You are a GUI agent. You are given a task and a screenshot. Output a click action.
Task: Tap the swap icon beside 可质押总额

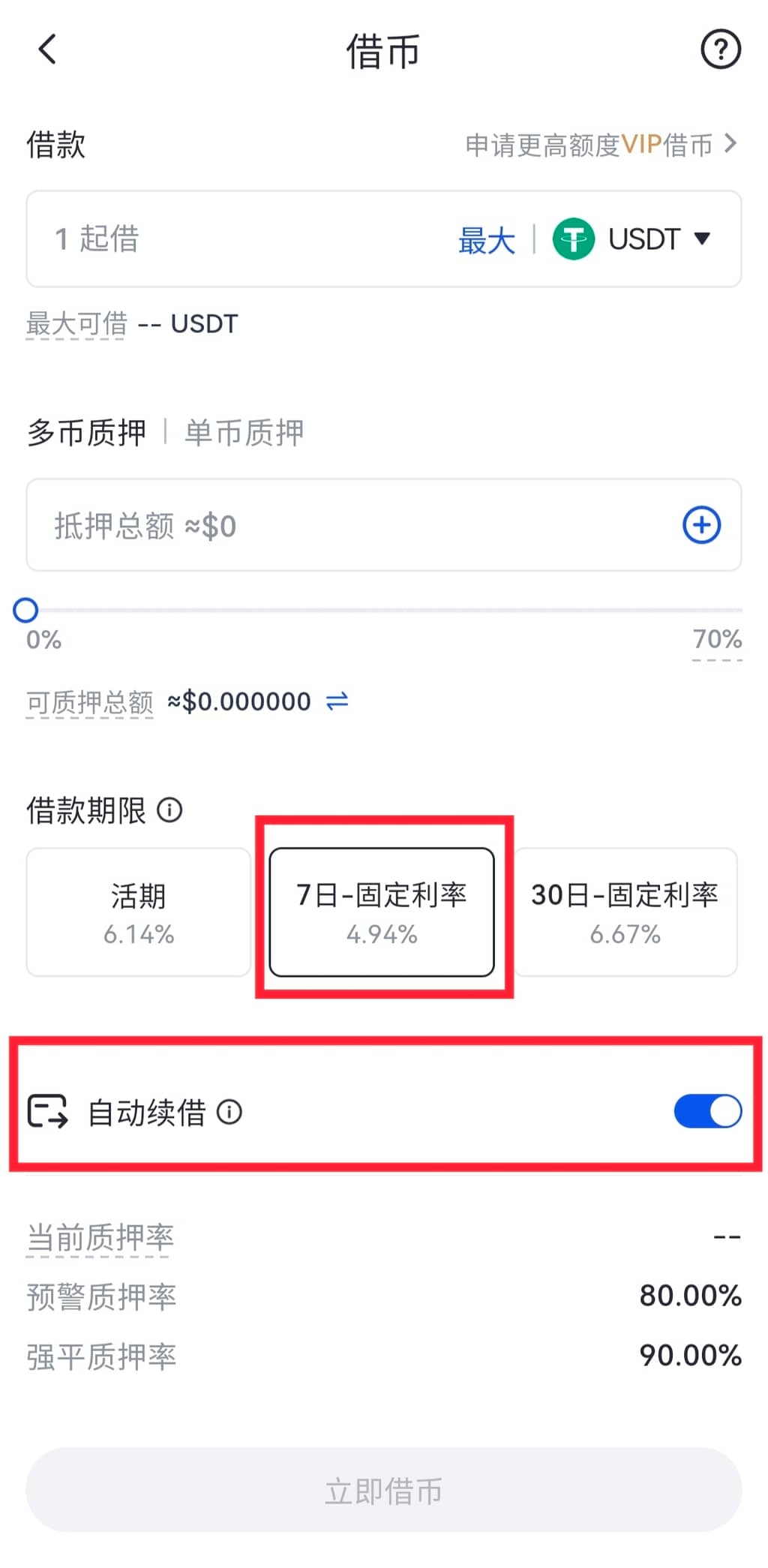coord(337,701)
